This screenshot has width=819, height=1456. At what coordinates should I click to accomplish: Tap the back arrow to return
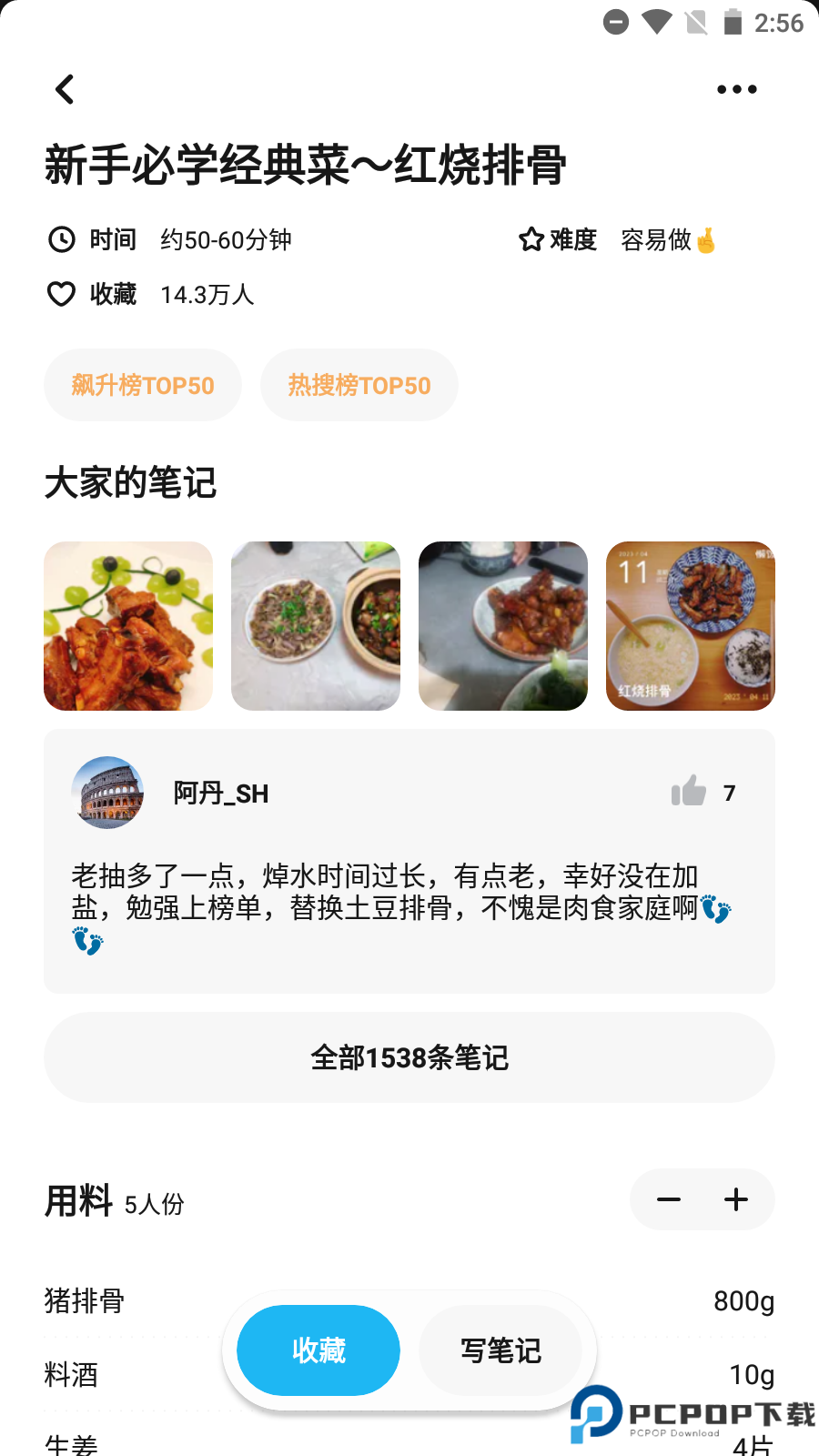[x=64, y=89]
